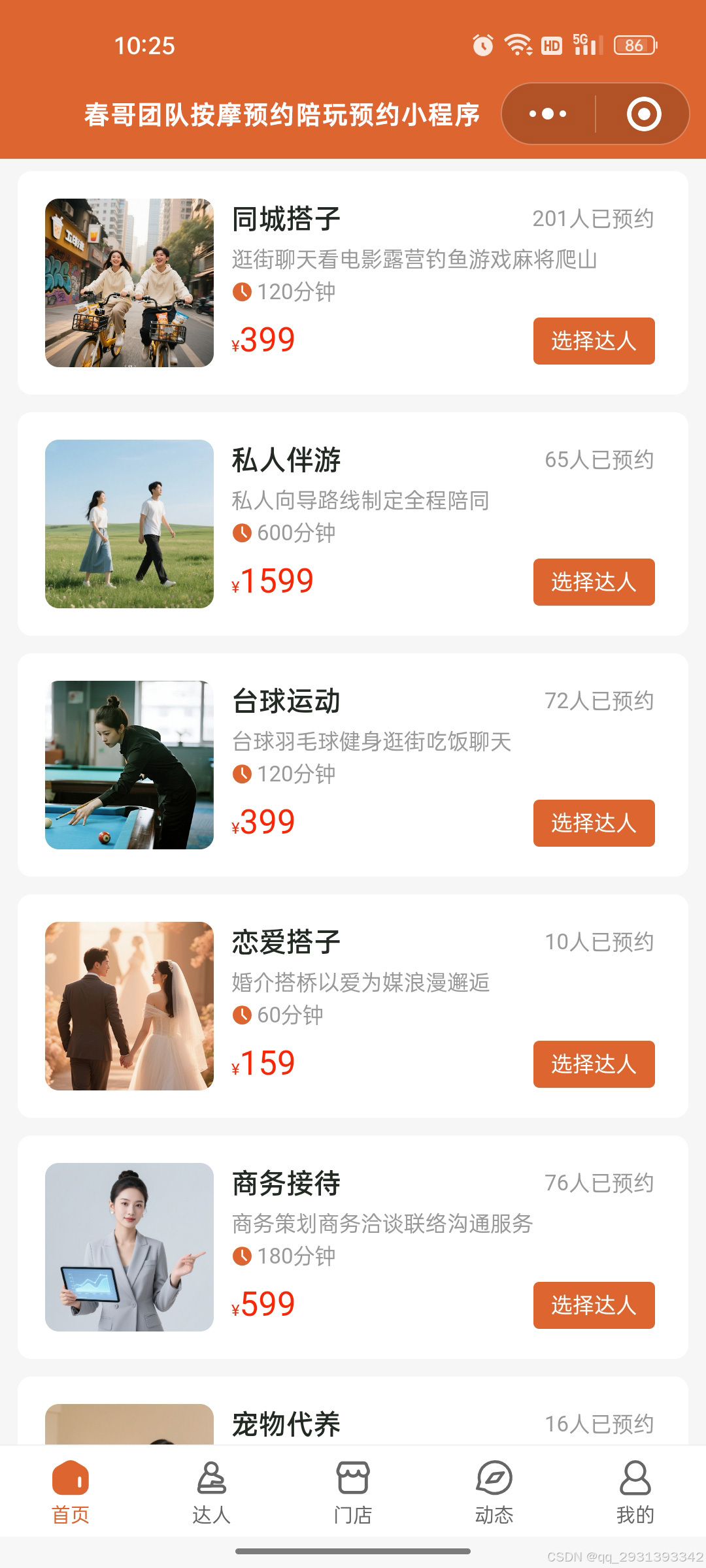The image size is (706, 1568).
Task: View the 商务接待 service photo
Action: click(129, 1247)
